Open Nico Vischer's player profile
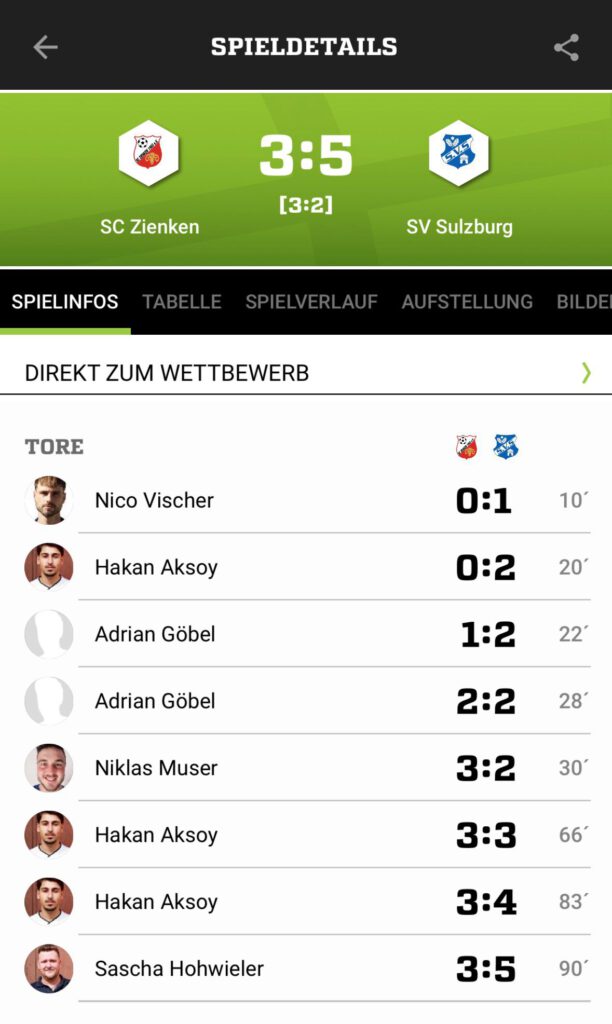612x1024 pixels. pos(154,500)
